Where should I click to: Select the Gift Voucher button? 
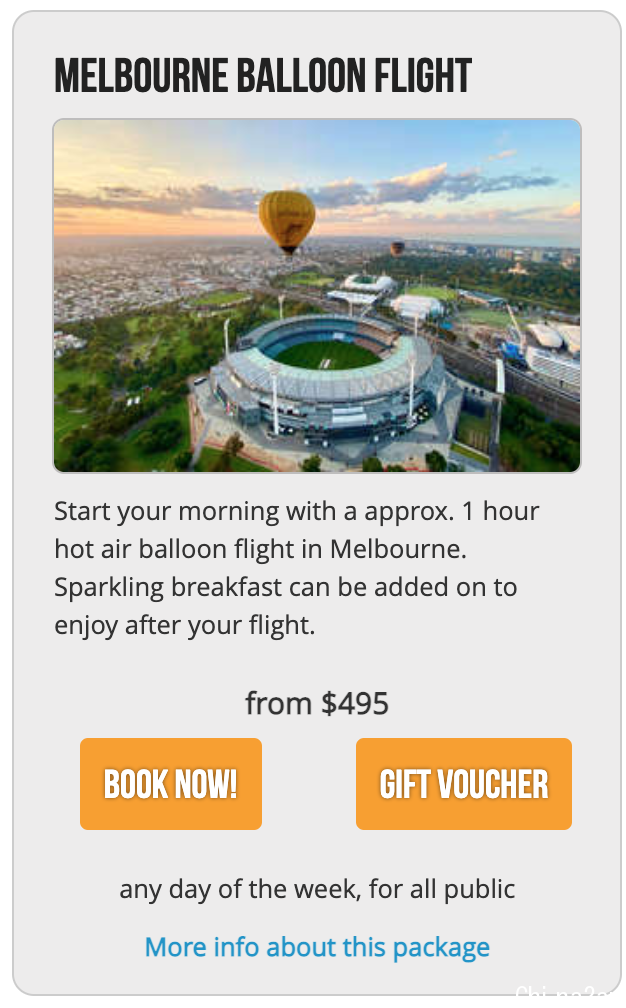(x=463, y=784)
